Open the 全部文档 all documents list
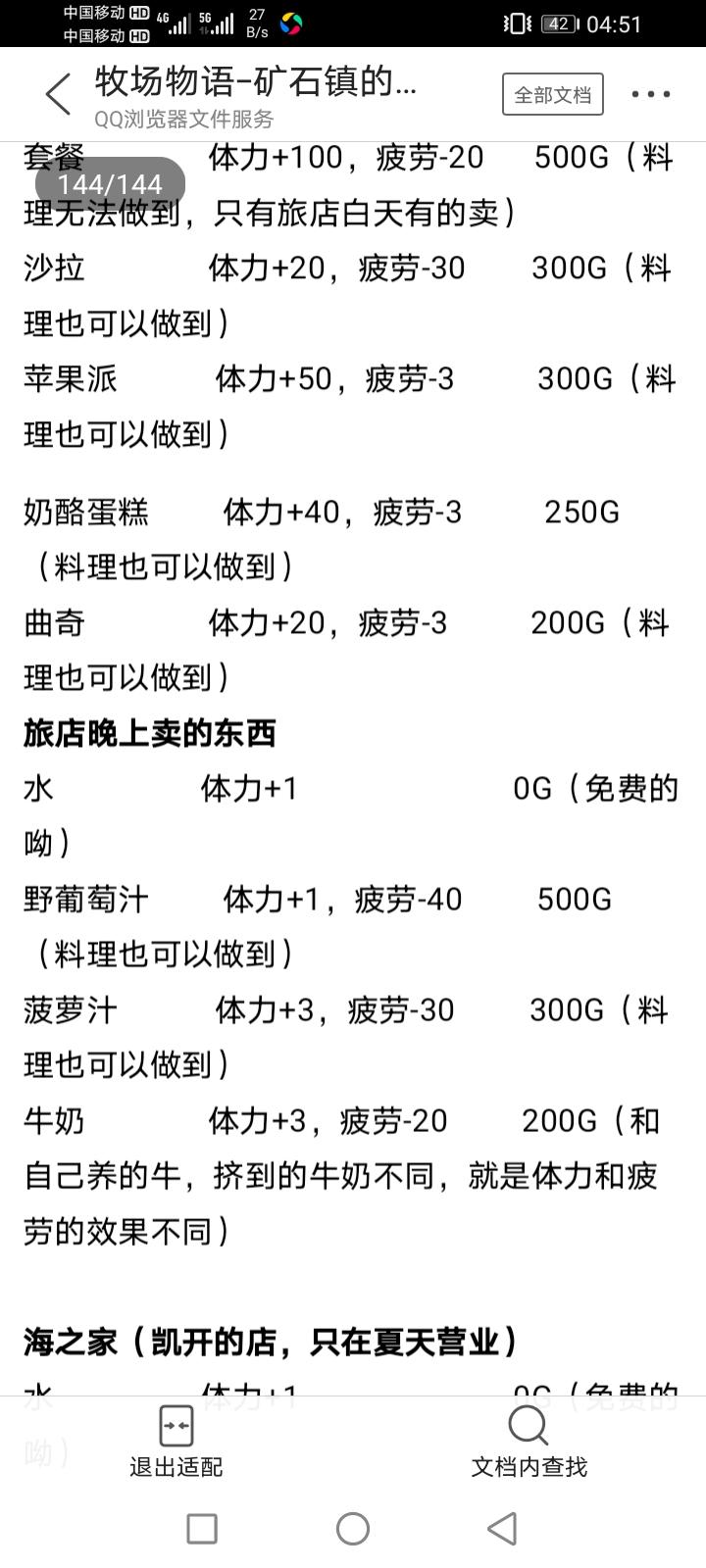 tap(552, 94)
